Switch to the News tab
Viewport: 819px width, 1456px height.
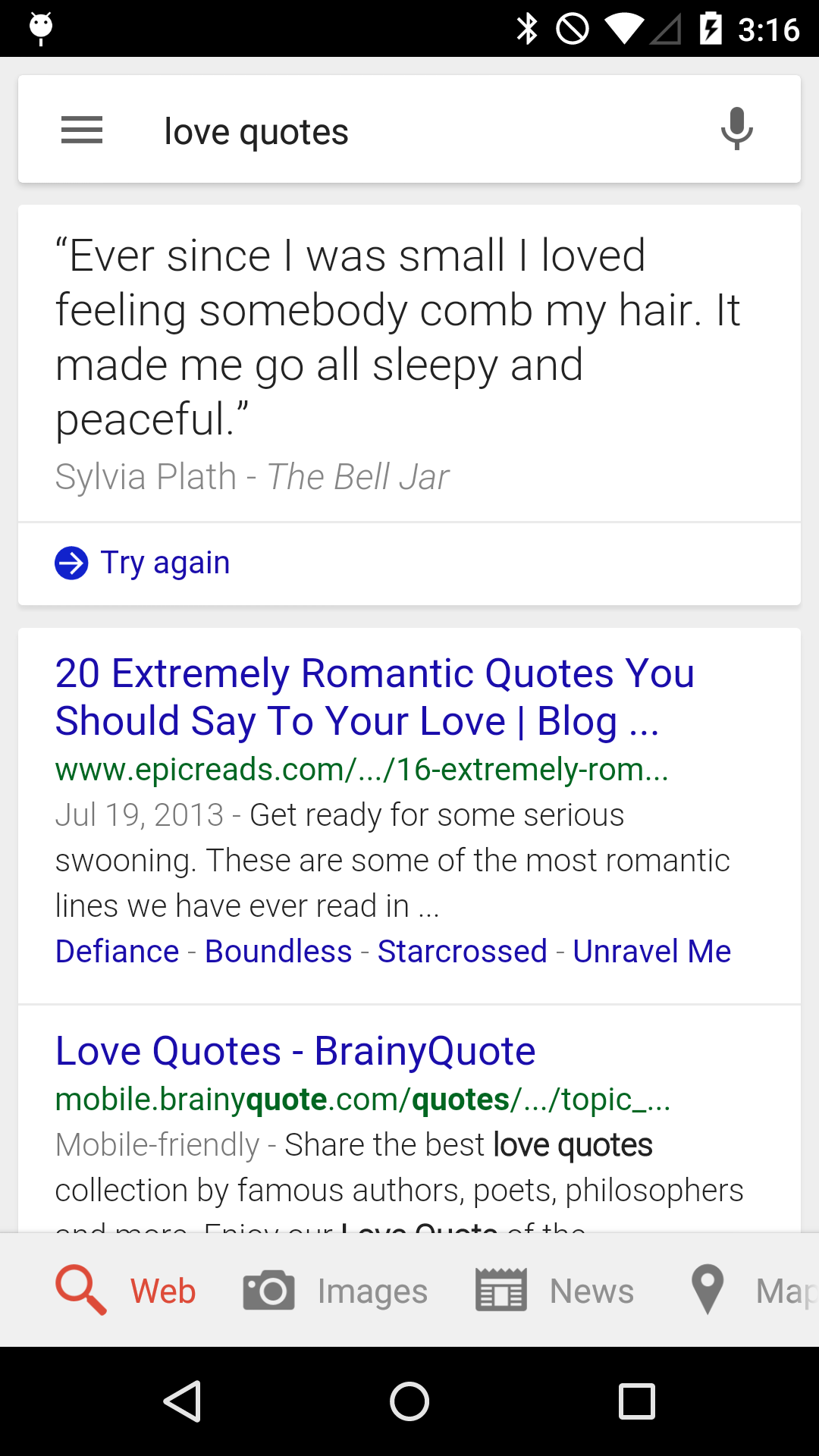click(591, 1289)
